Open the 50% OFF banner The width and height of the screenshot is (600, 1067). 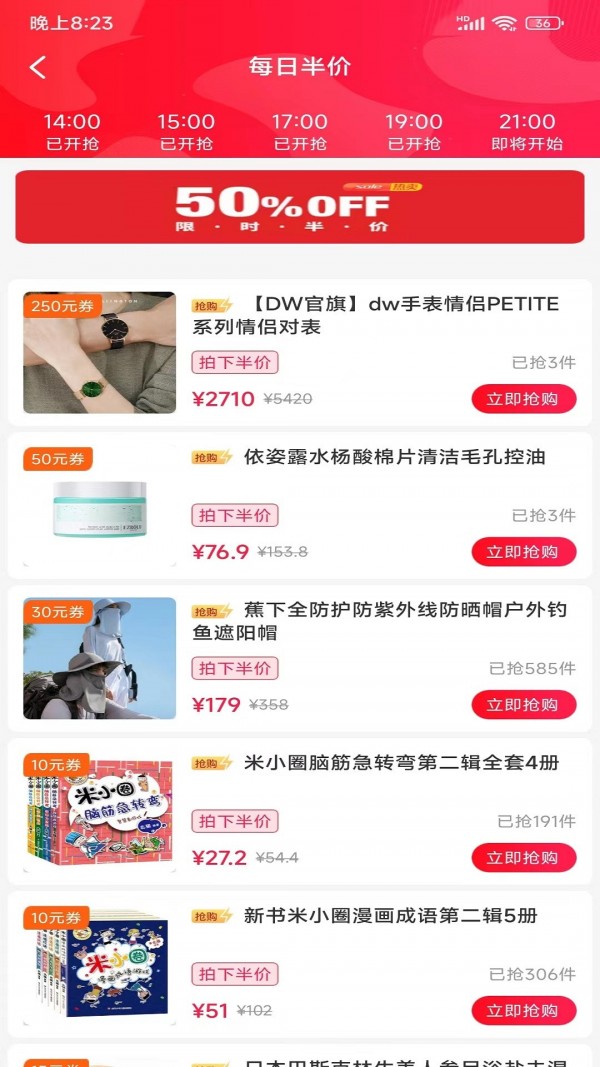pyautogui.click(x=300, y=207)
